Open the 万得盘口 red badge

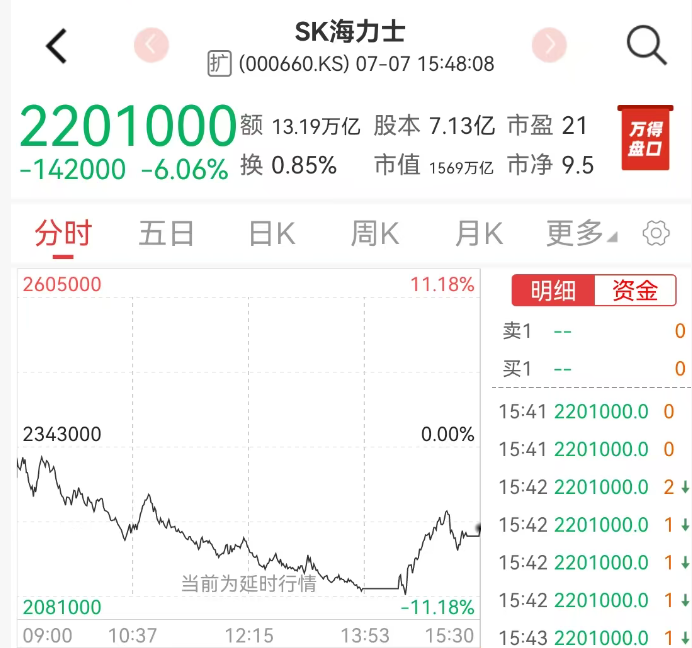[645, 138]
